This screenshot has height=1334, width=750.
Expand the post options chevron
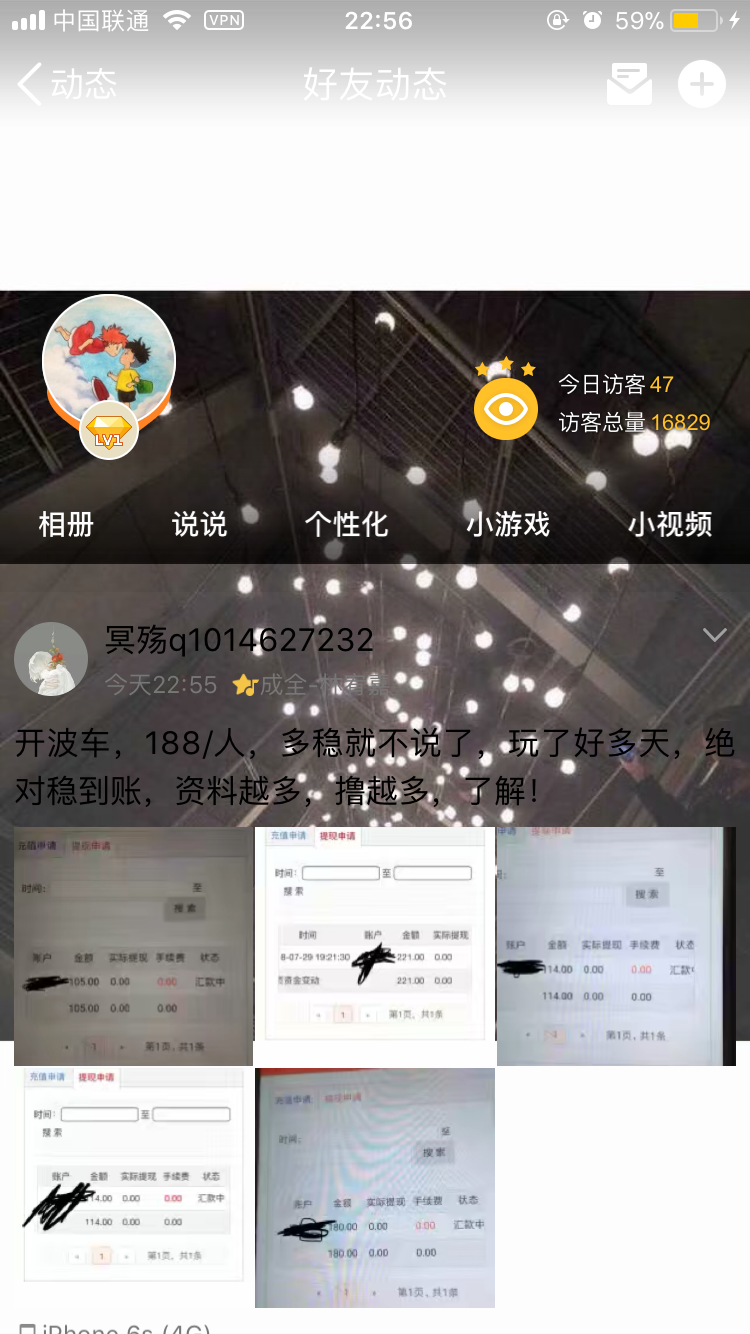(715, 635)
